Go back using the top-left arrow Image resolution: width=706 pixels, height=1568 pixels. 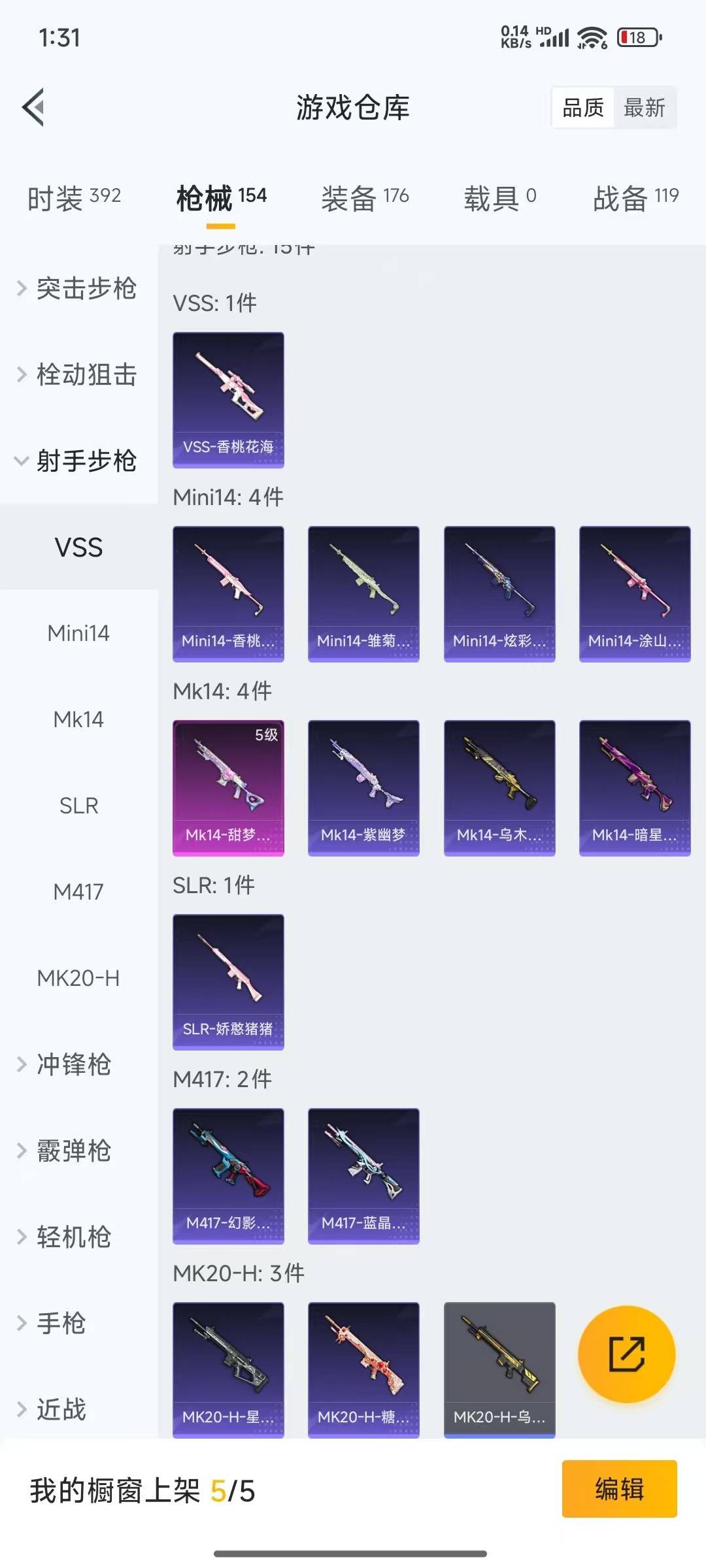point(34,107)
